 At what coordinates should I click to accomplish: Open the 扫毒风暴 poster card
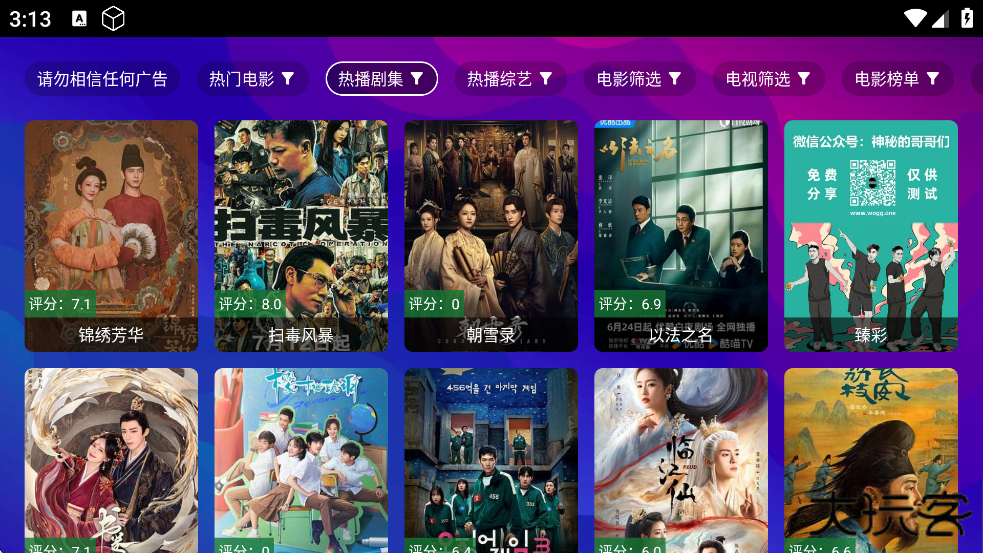(301, 236)
